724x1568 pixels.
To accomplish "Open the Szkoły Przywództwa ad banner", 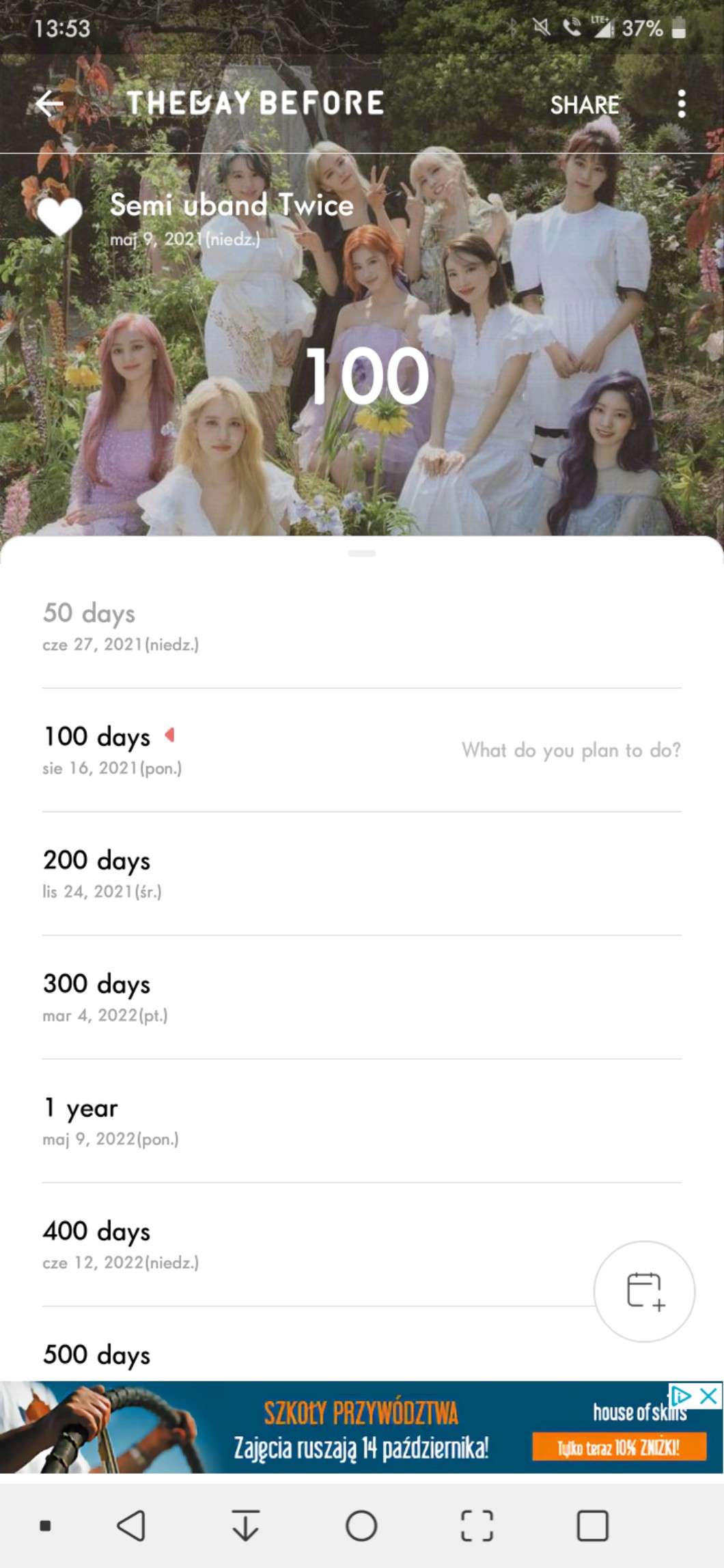I will (x=361, y=1429).
